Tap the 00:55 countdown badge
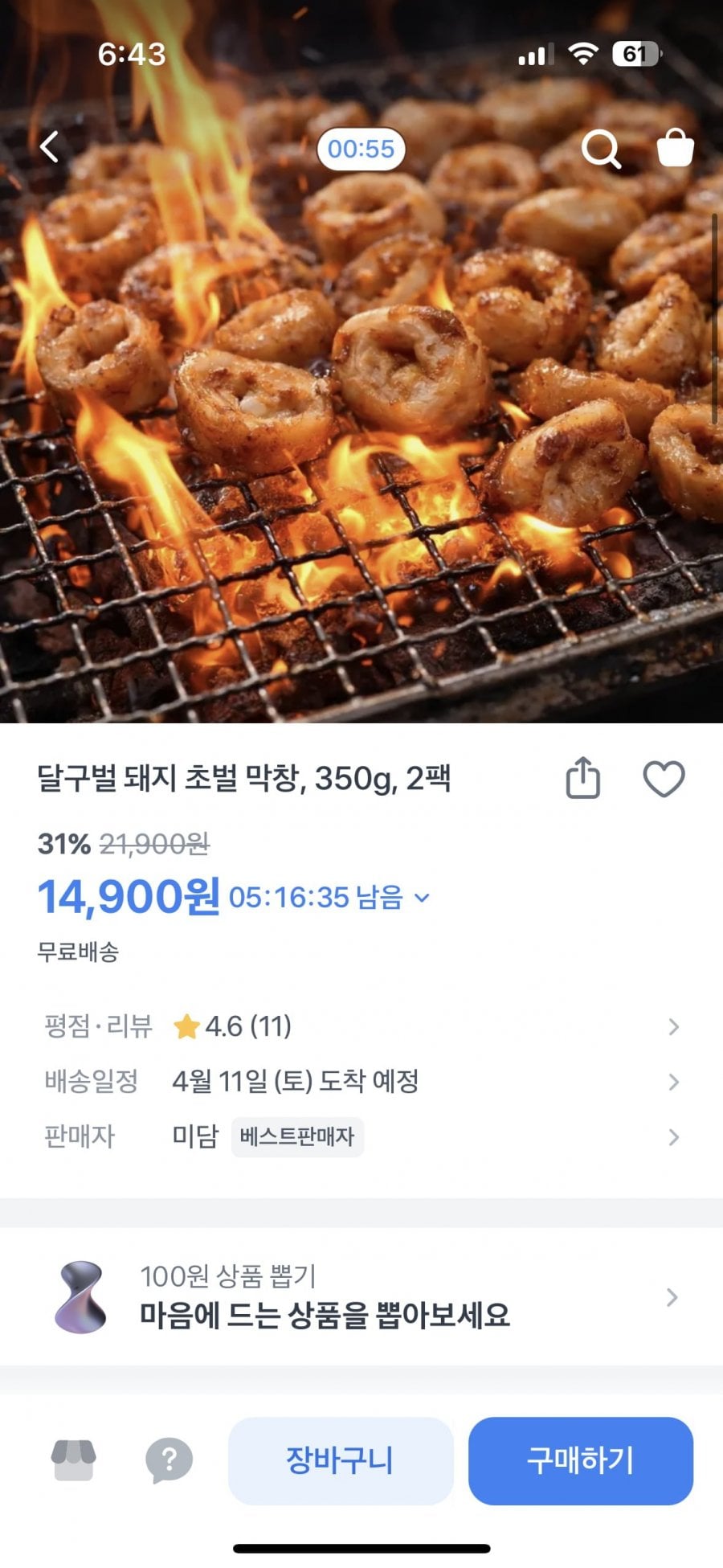Screen dimensions: 723x1568 pos(361,149)
